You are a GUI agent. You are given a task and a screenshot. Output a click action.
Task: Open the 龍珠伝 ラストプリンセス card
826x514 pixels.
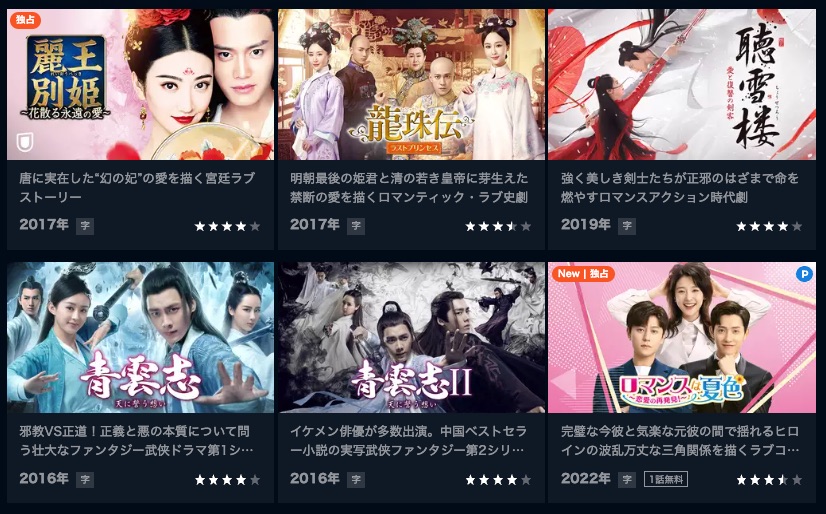(x=411, y=85)
